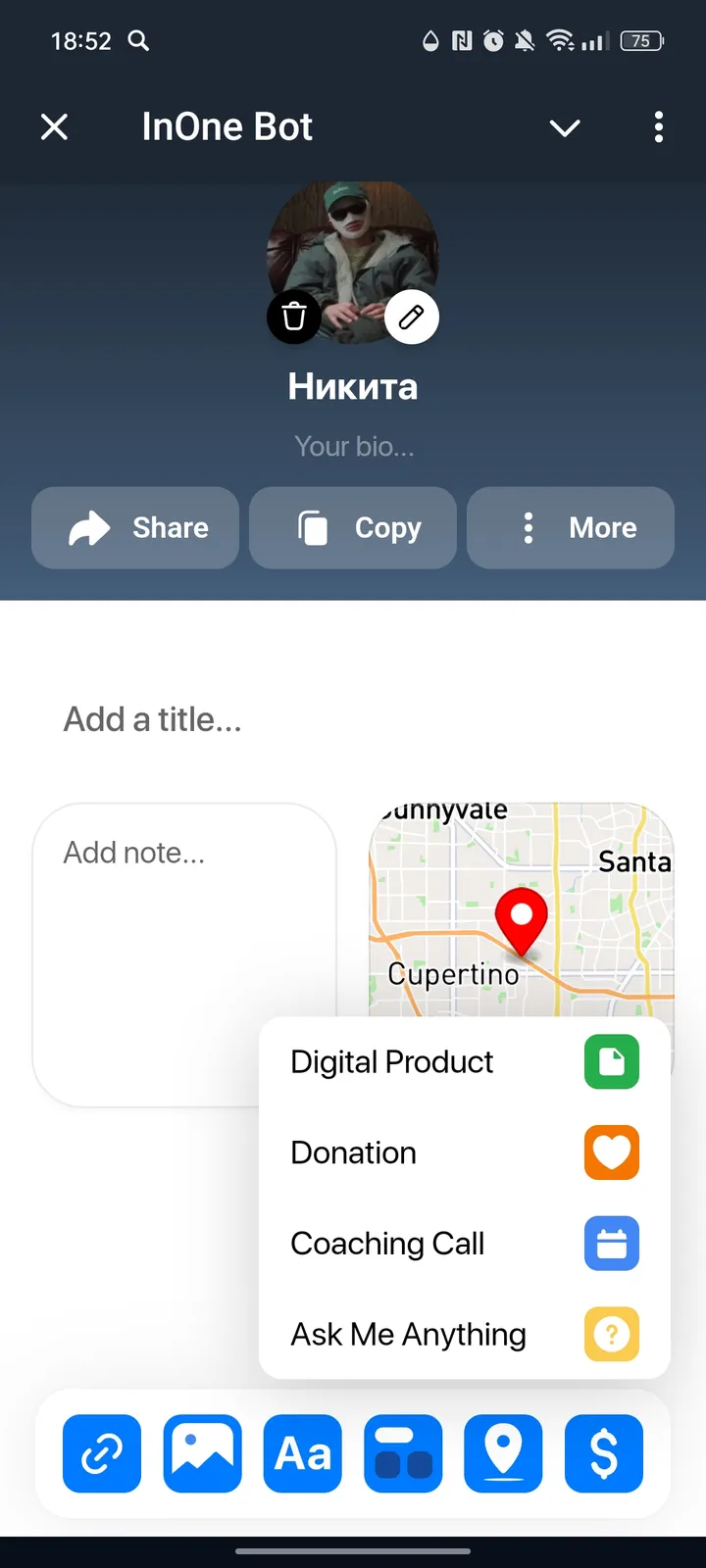Select the link block icon
The image size is (706, 1568).
click(x=101, y=1453)
